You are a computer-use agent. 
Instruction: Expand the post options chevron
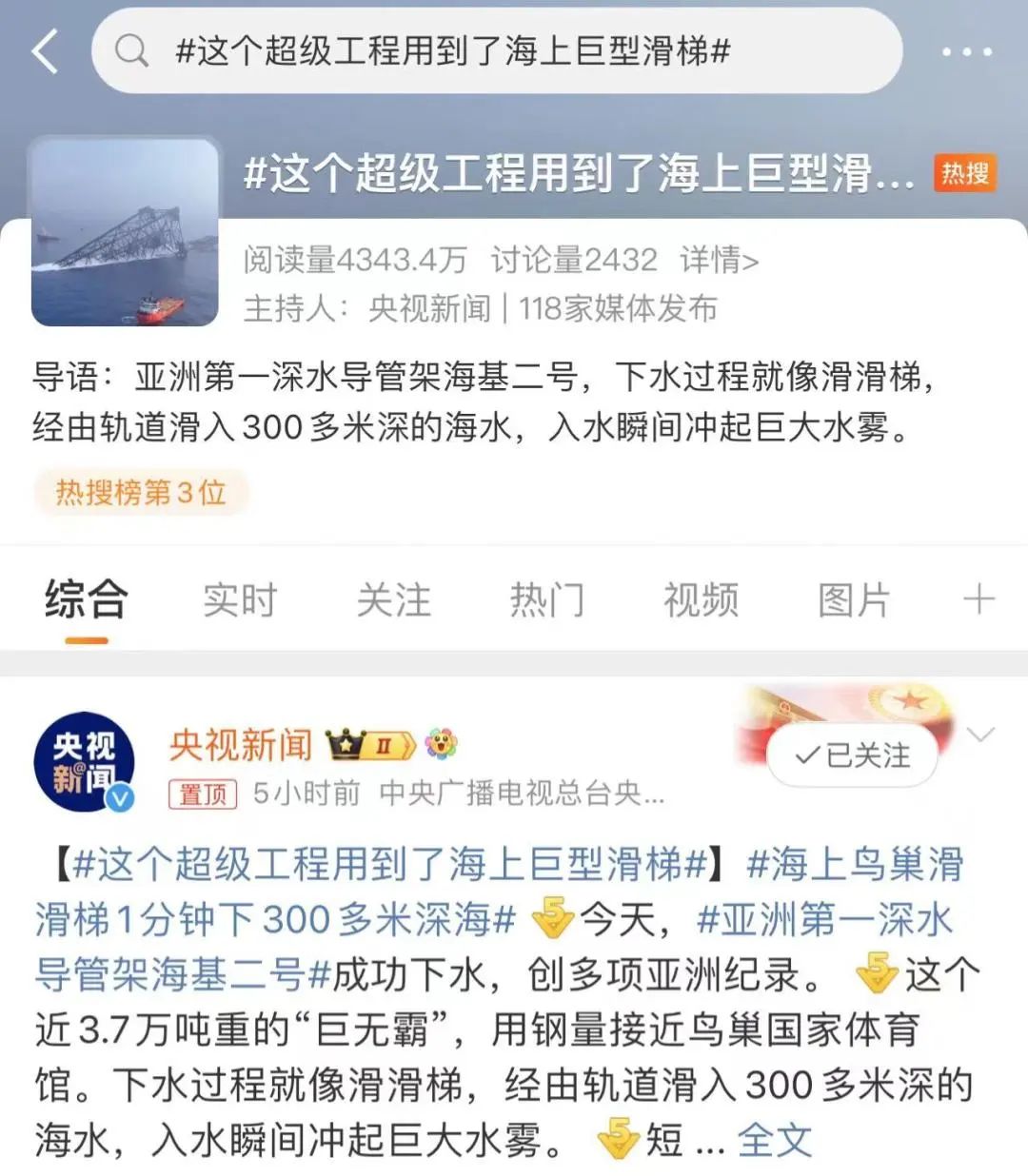(980, 735)
